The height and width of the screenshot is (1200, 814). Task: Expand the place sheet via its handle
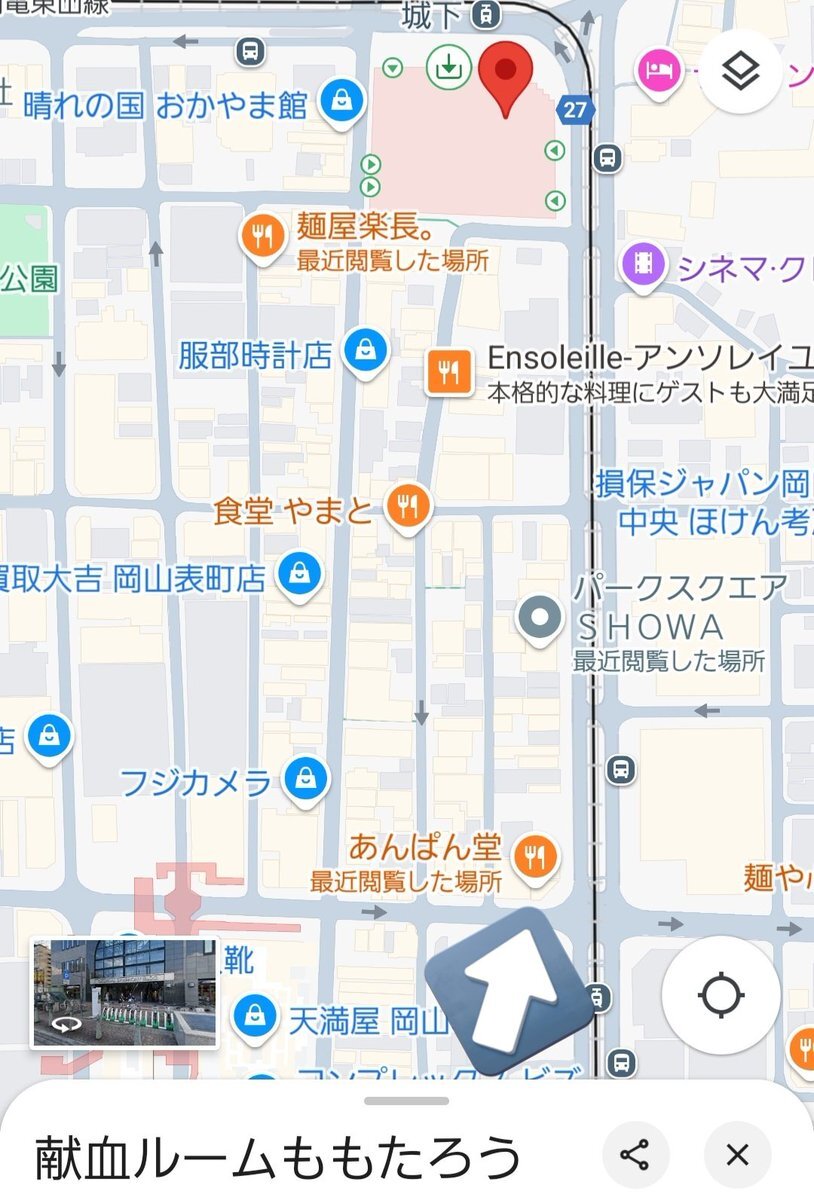click(x=406, y=1101)
